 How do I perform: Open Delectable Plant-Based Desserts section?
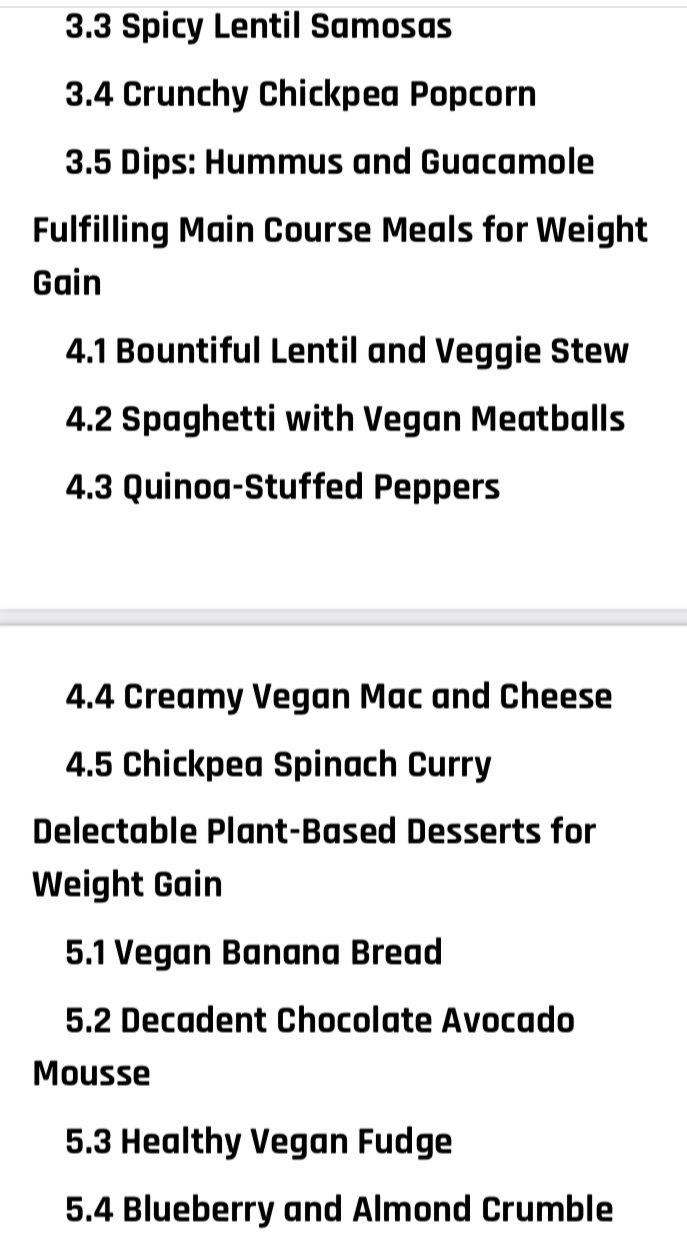[x=314, y=833]
